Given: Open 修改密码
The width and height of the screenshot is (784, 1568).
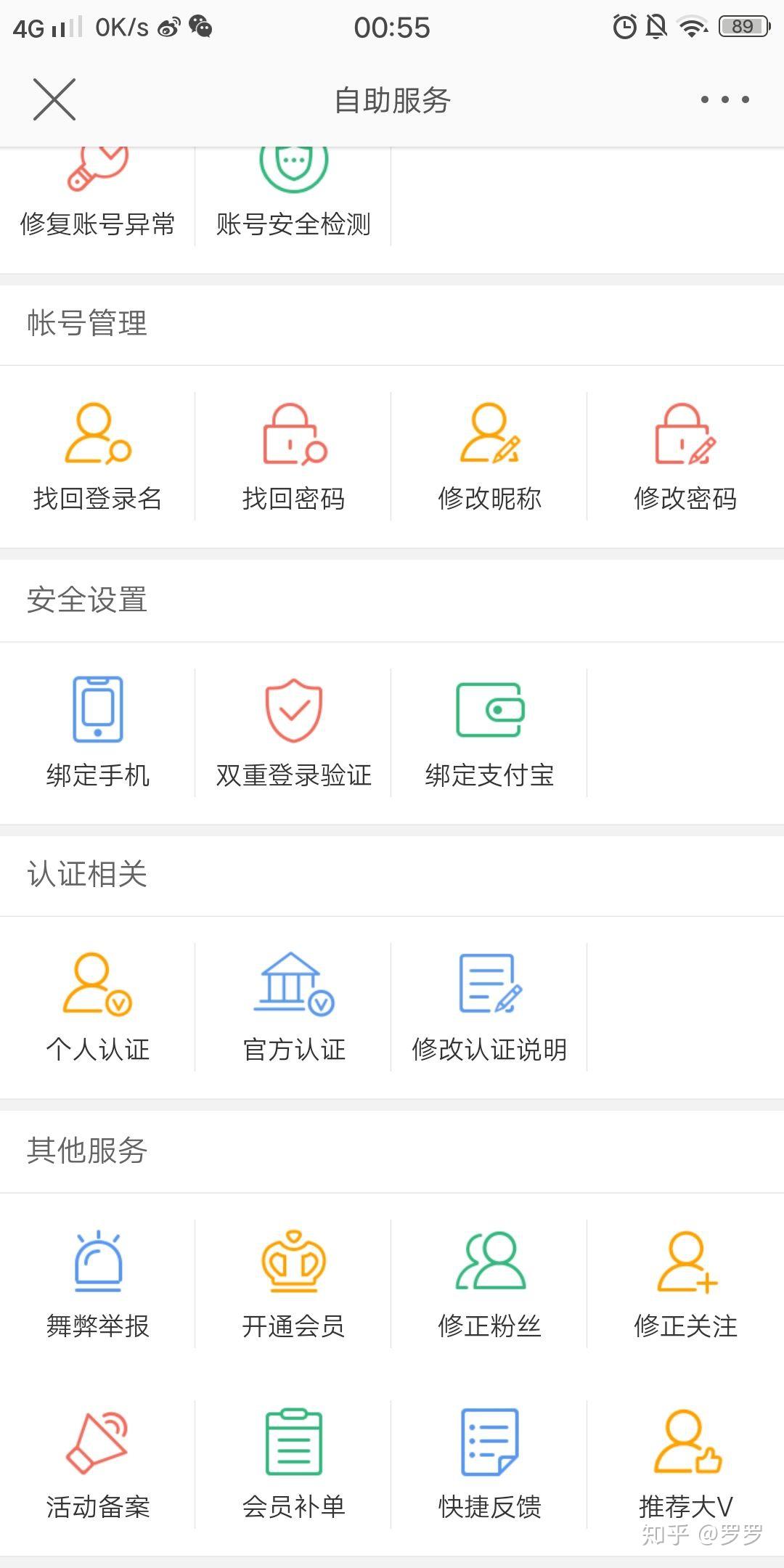Looking at the screenshot, I should [x=685, y=457].
